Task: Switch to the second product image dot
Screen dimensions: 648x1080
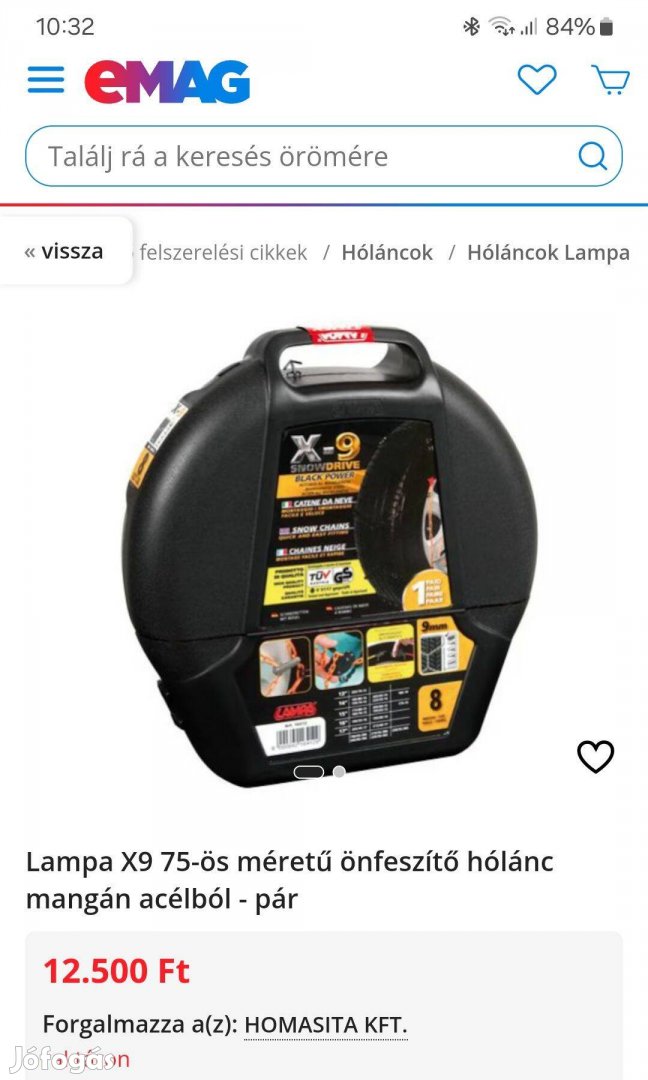Action: click(x=339, y=772)
